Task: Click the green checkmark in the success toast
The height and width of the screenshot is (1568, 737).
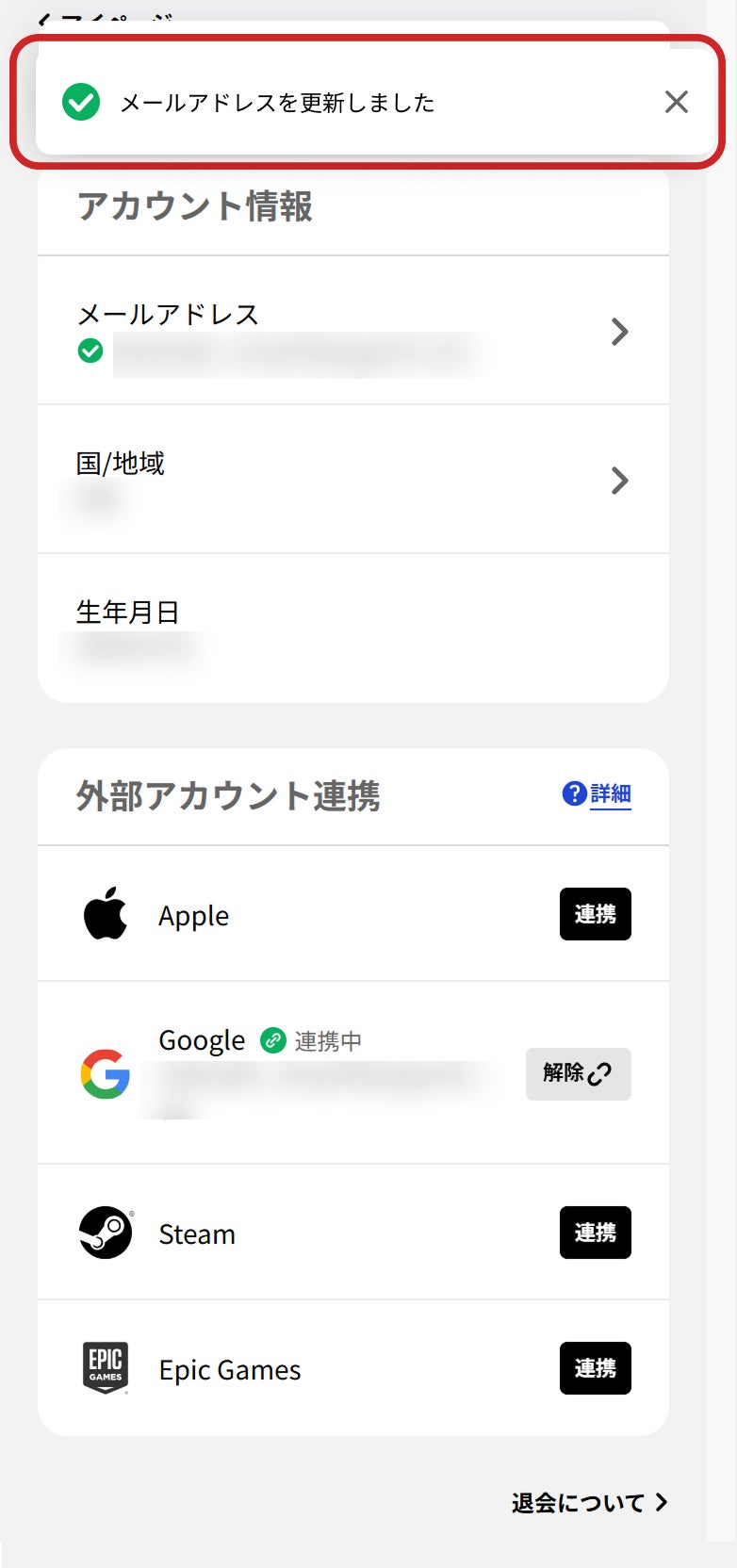Action: [x=83, y=101]
